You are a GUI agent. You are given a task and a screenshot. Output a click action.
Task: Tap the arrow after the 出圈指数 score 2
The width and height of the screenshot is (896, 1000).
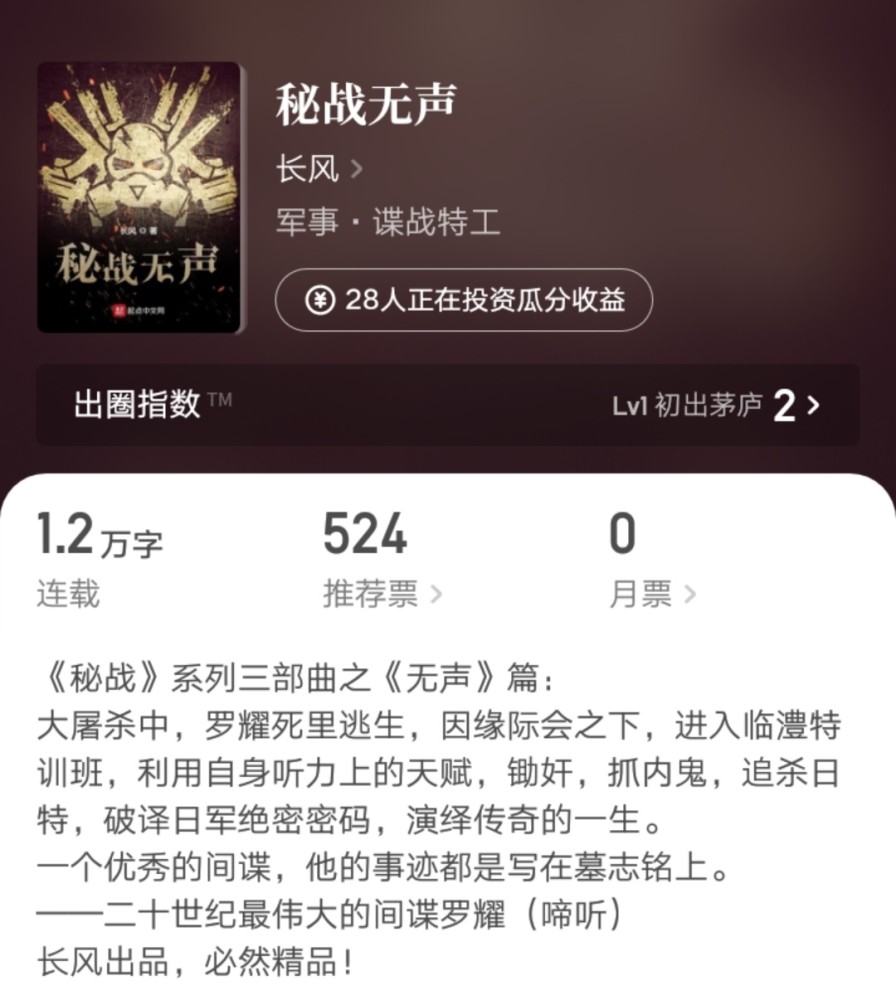pyautogui.click(x=814, y=404)
